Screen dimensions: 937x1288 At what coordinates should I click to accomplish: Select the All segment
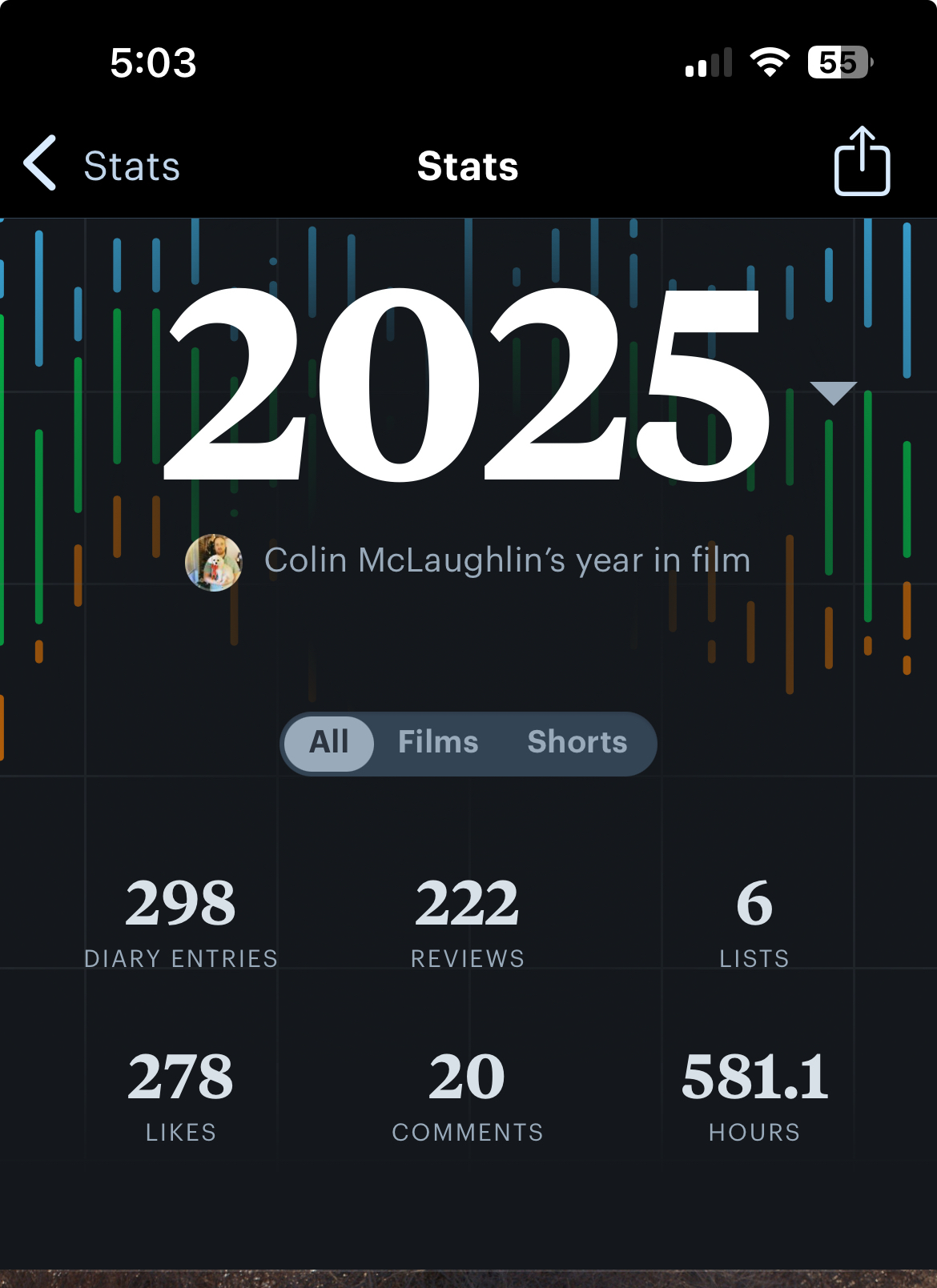coord(329,743)
